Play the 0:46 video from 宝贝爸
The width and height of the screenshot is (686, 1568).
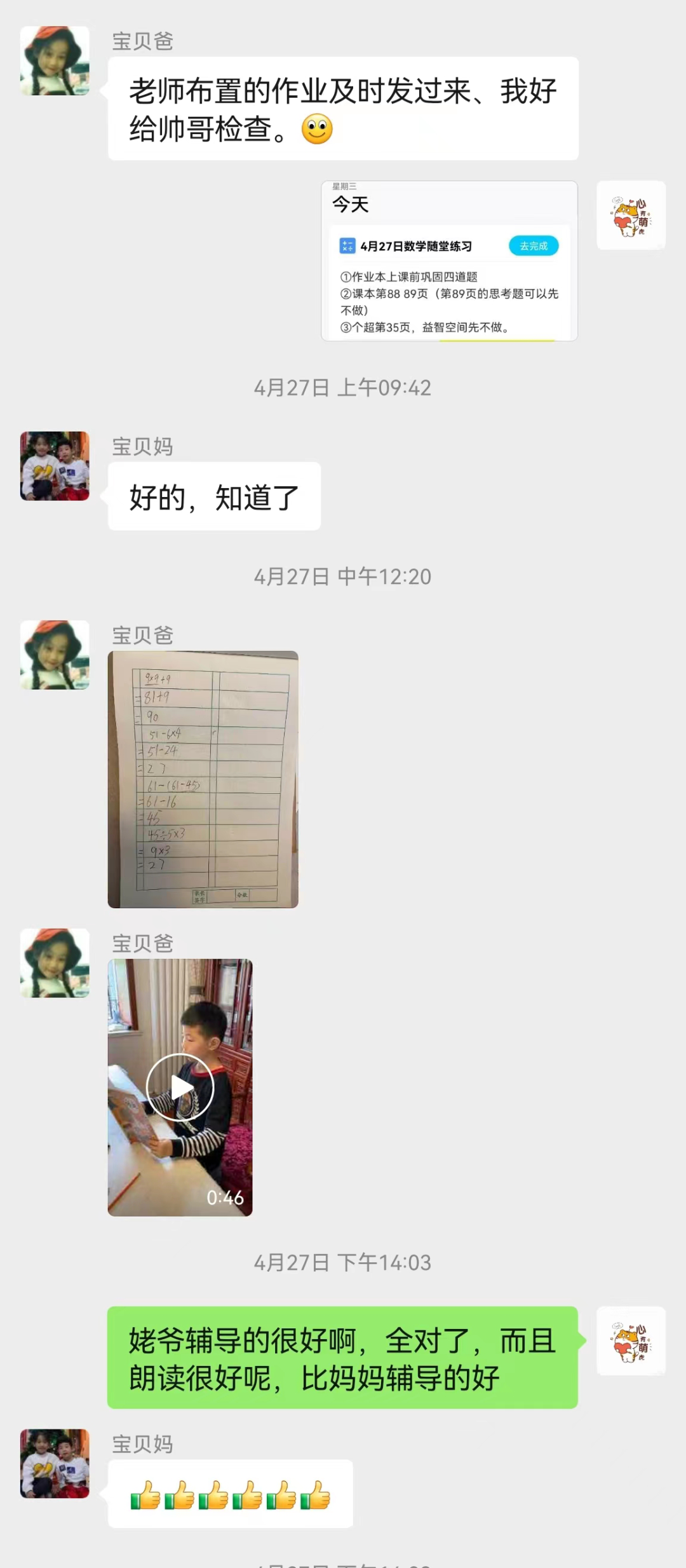pyautogui.click(x=180, y=1087)
